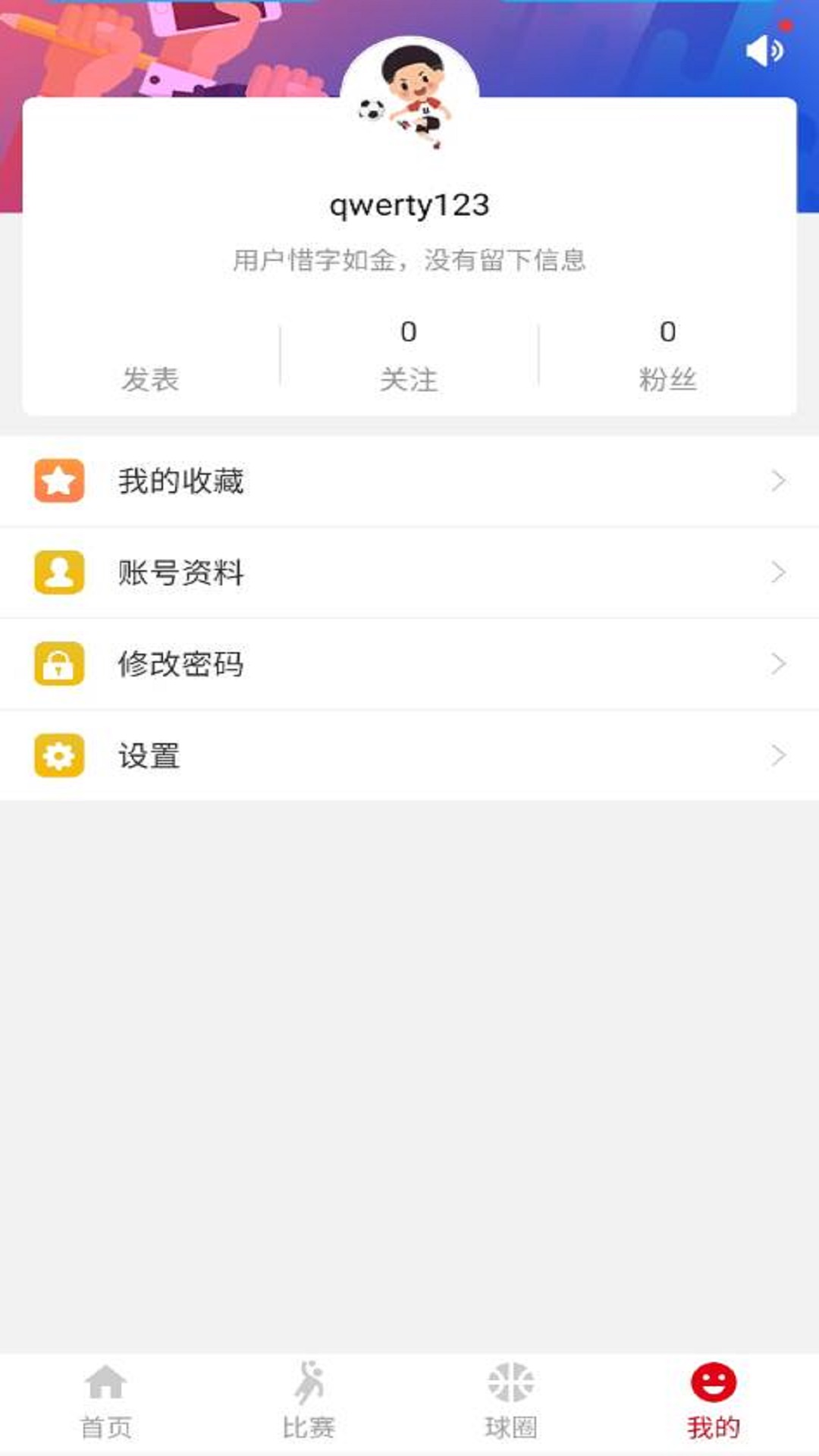Switch to the 首页 home tab
819x1456 pixels.
[x=106, y=1401]
